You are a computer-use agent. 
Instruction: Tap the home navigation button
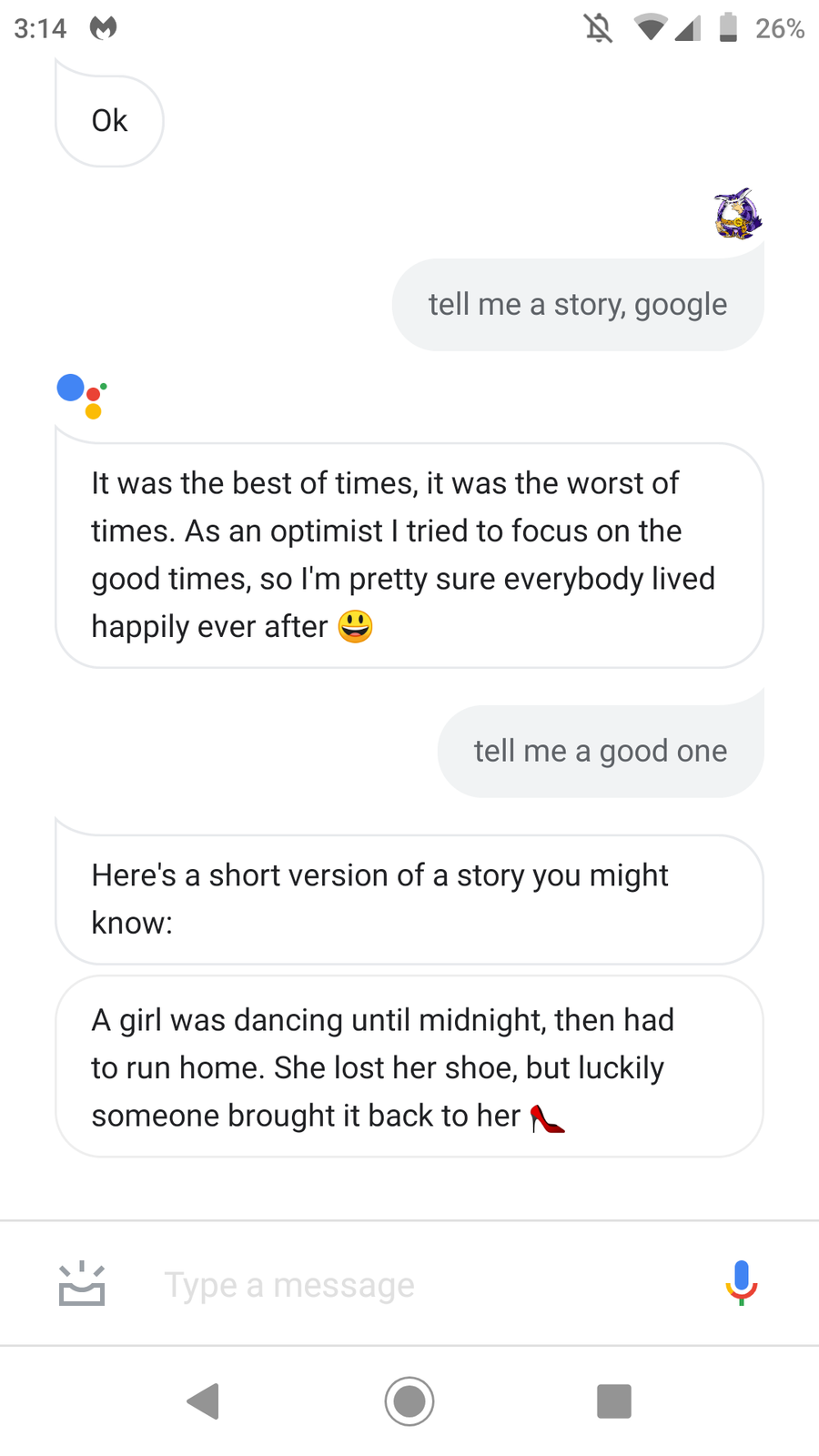point(409,1401)
